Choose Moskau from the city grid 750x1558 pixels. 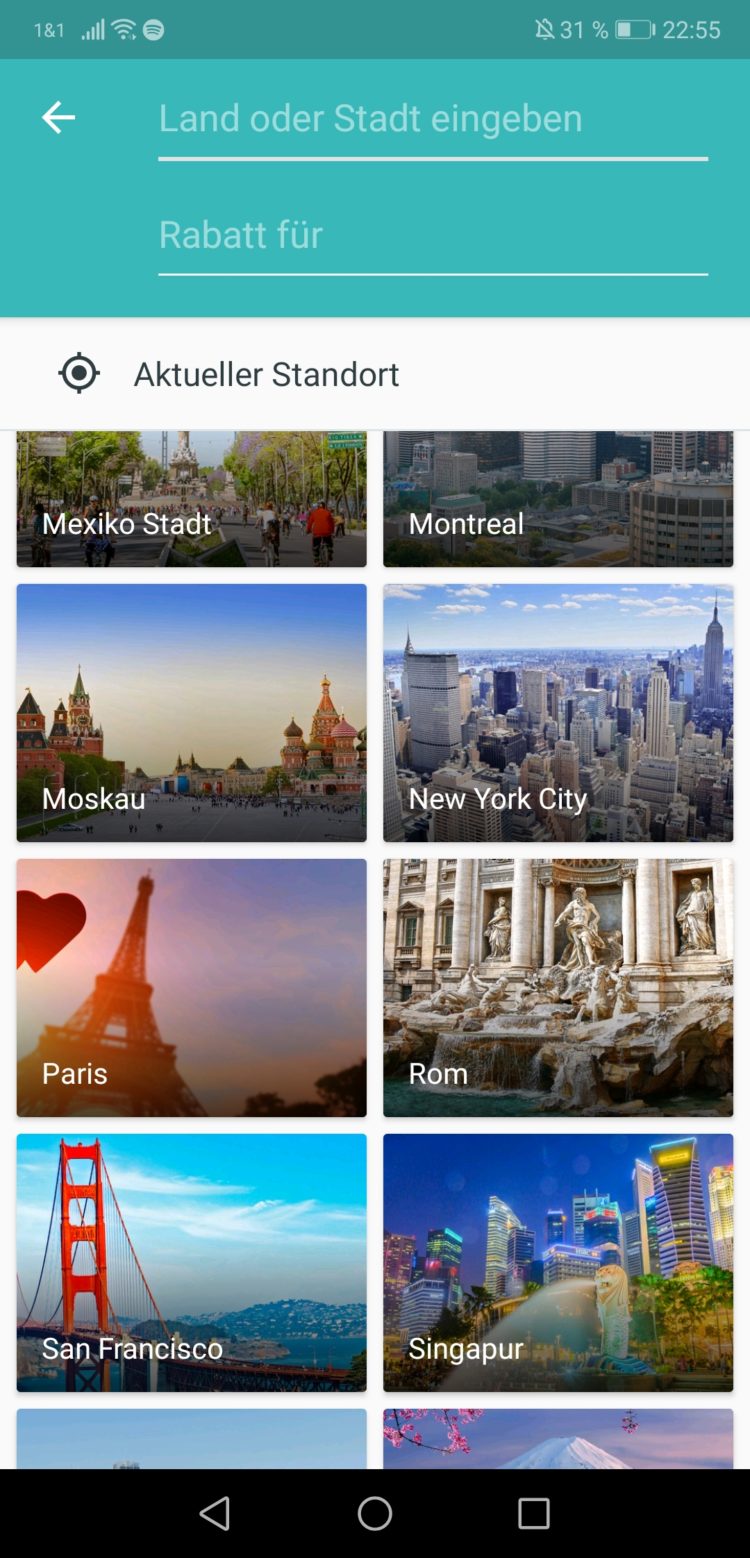[x=191, y=712]
